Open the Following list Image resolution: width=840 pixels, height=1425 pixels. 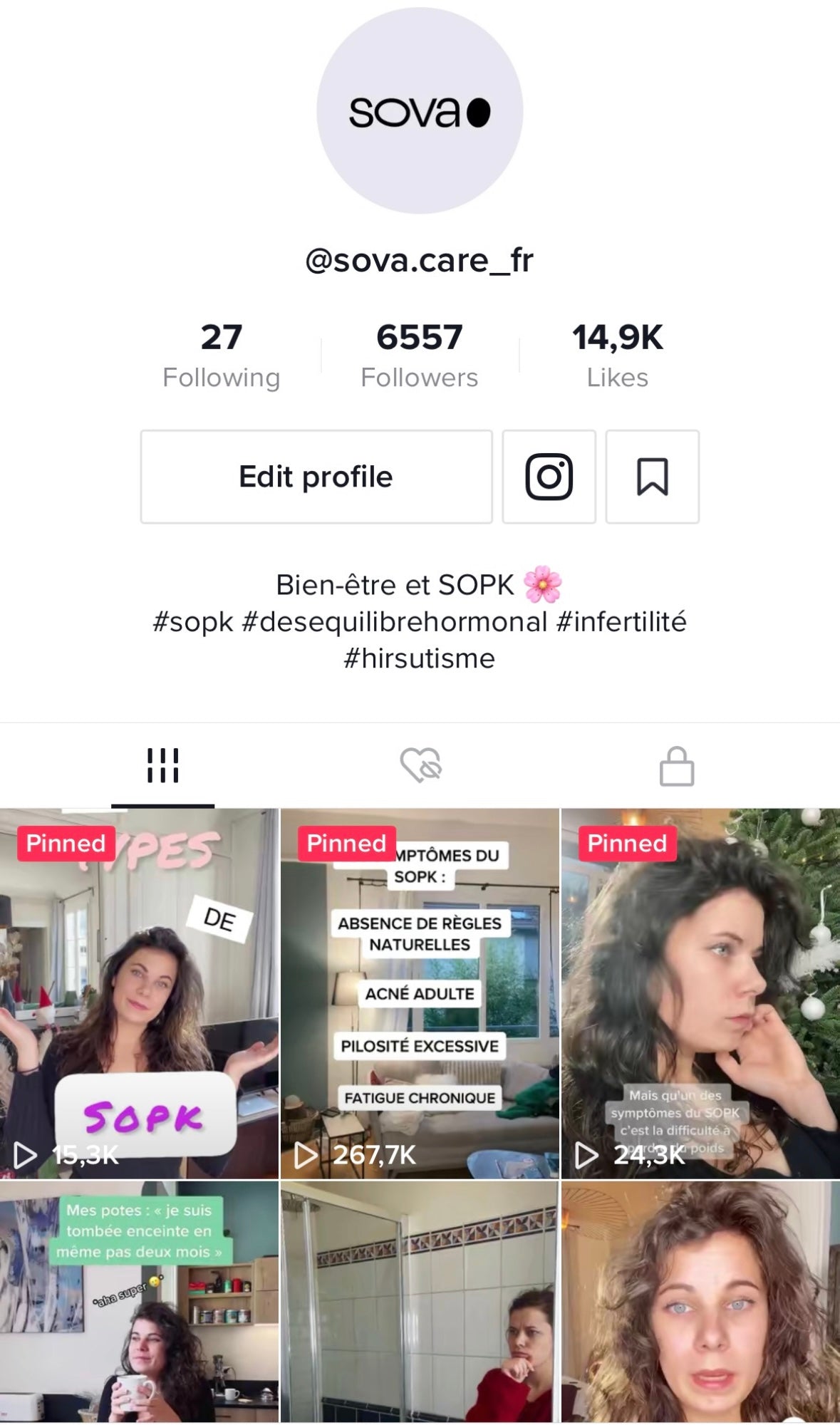[x=221, y=355]
